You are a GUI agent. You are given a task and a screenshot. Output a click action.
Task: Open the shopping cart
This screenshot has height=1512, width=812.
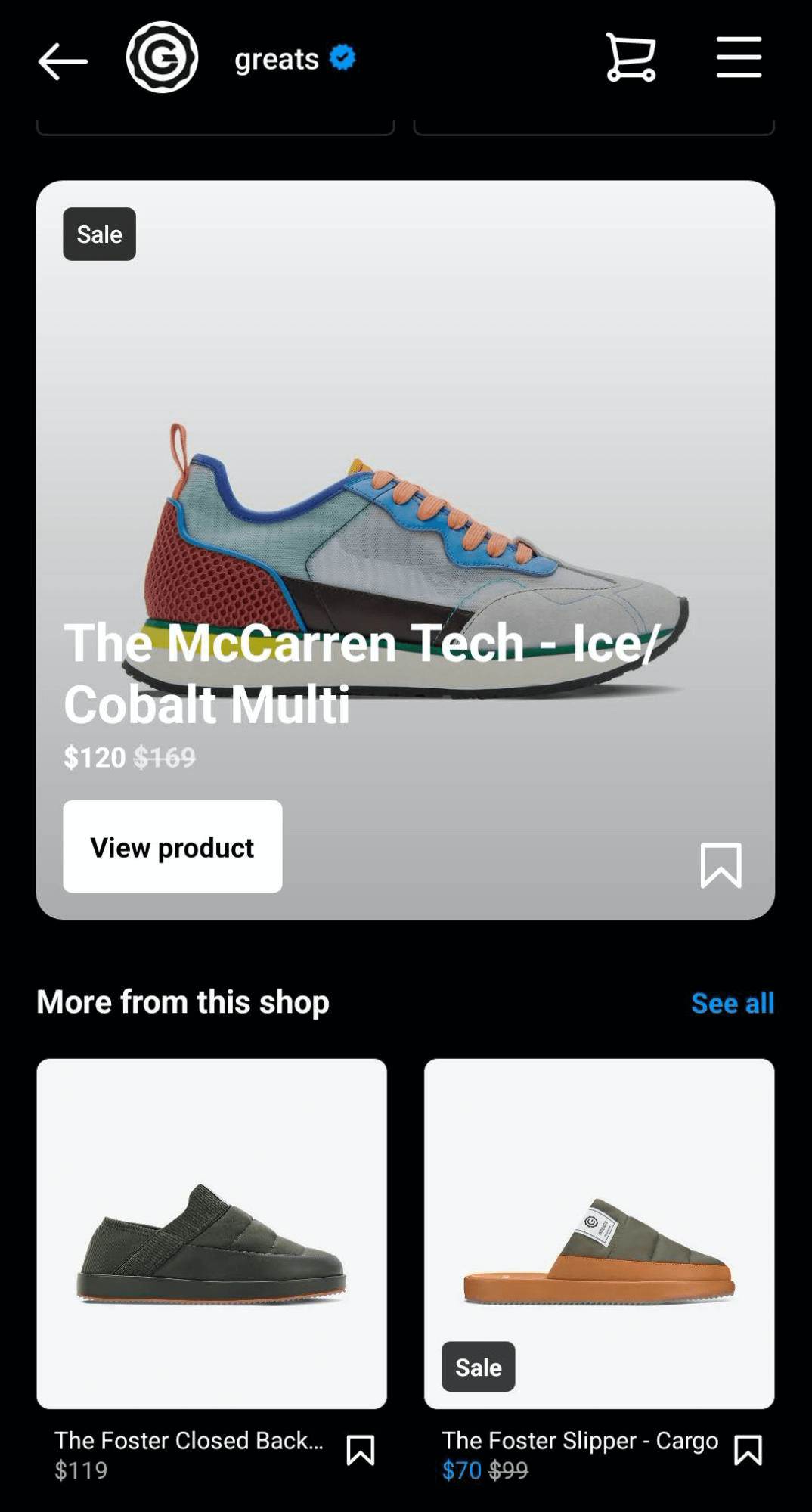pos(630,57)
